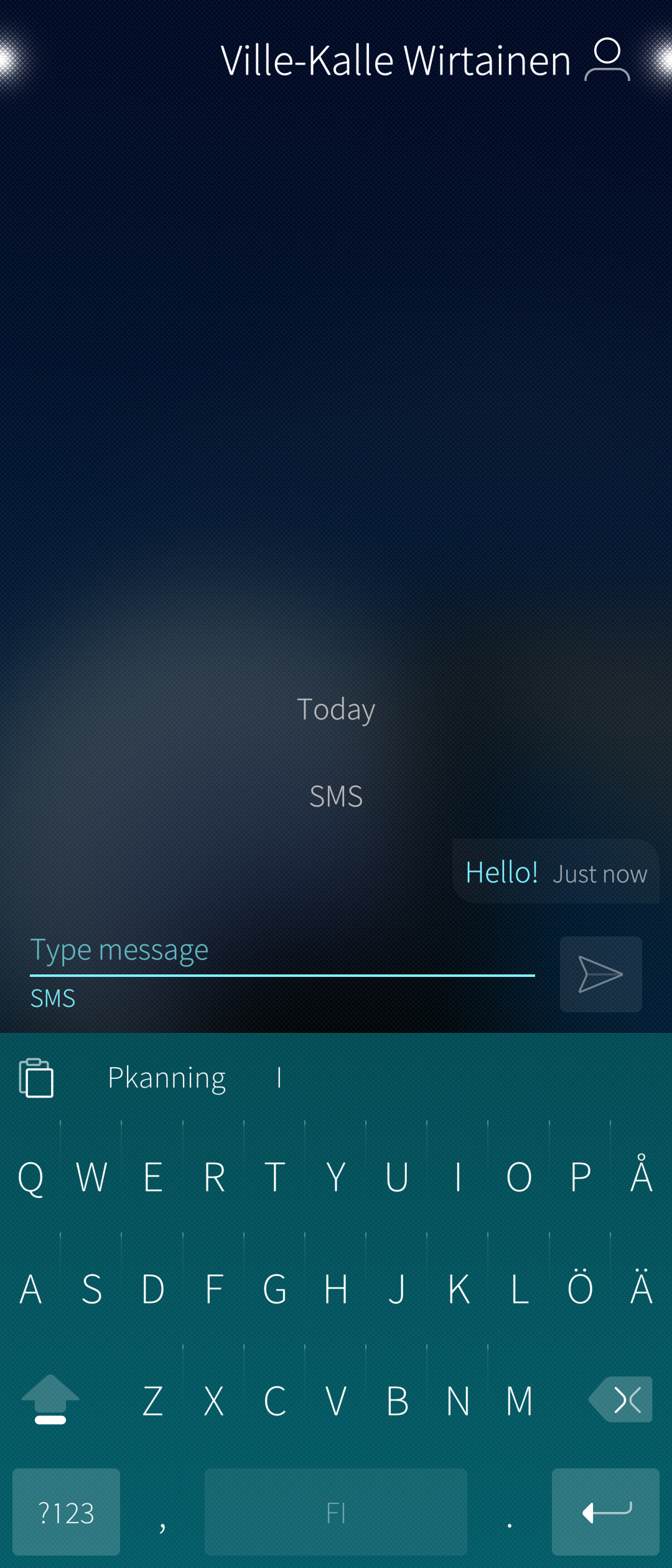
Task: Tap the FI space bar
Action: (335, 1512)
